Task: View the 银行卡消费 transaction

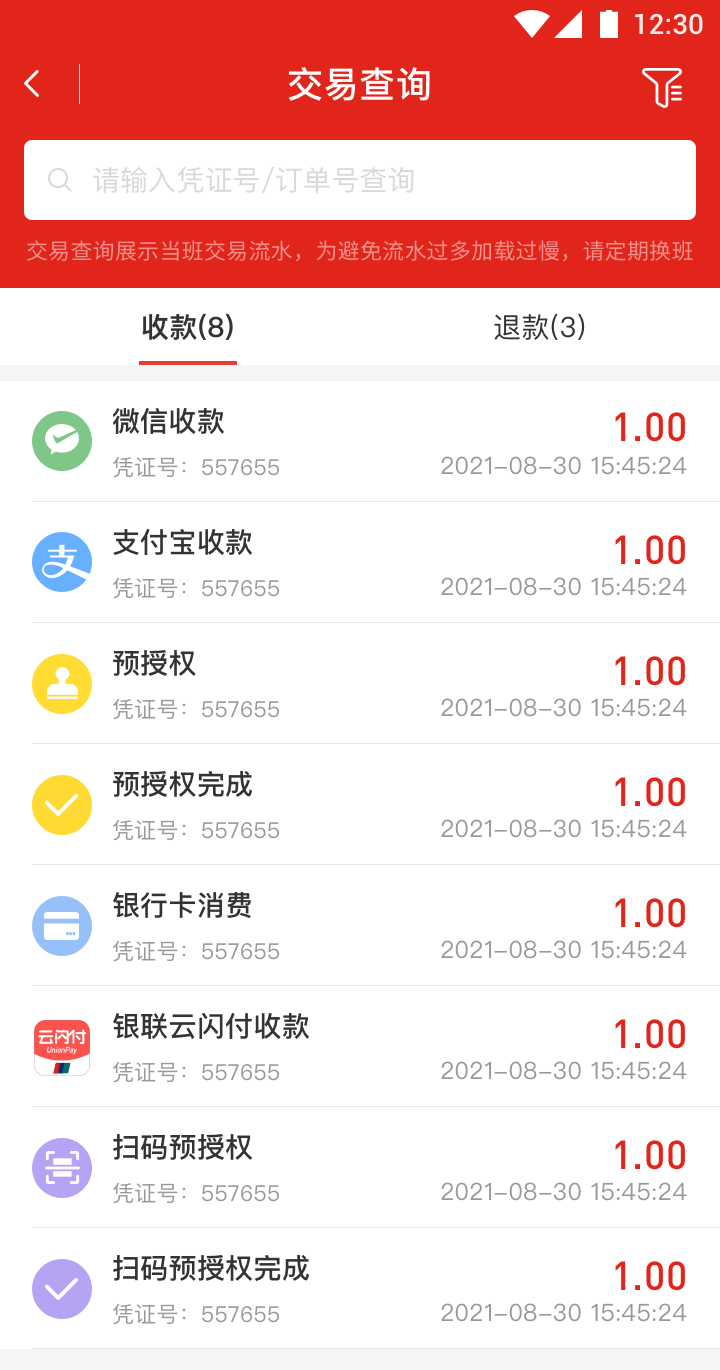Action: point(360,925)
